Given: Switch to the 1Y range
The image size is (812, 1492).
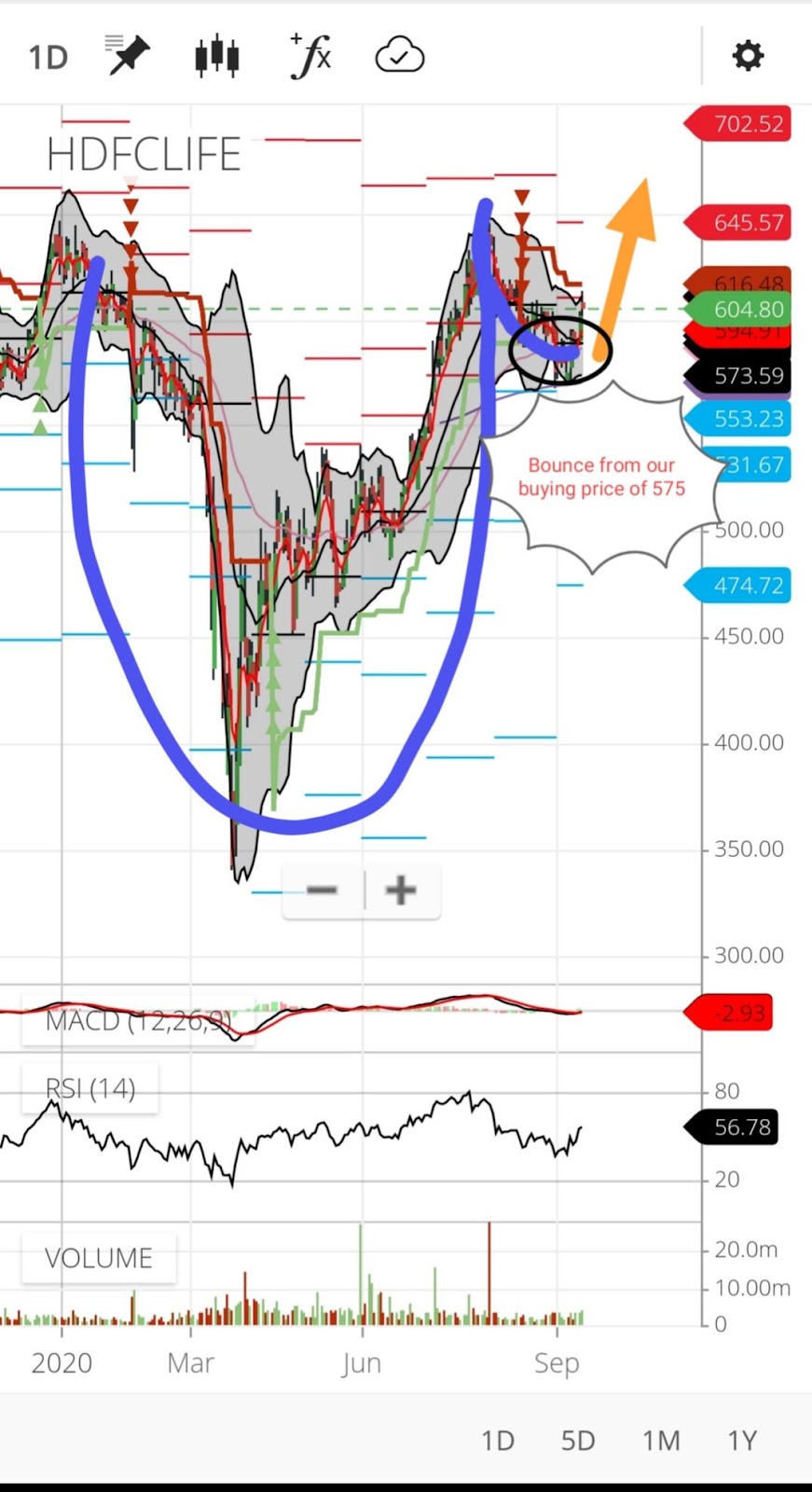Looking at the screenshot, I should tap(742, 1441).
